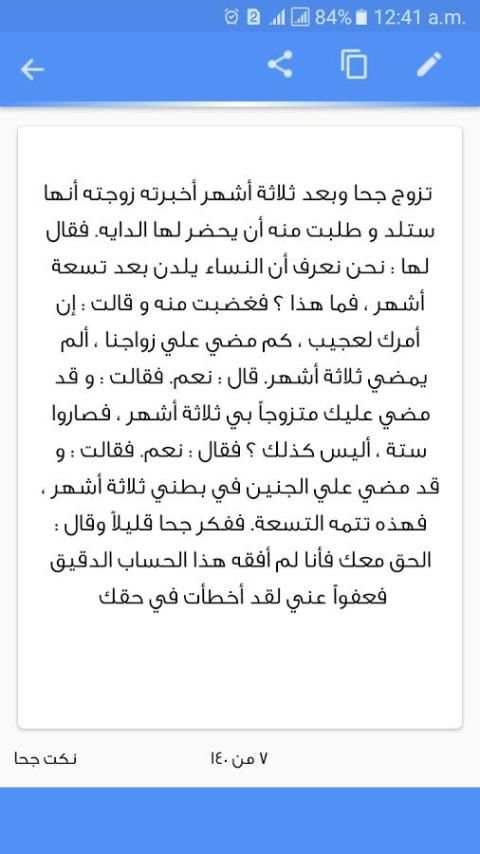Copy the joke text
The image size is (480, 854).
point(354,65)
